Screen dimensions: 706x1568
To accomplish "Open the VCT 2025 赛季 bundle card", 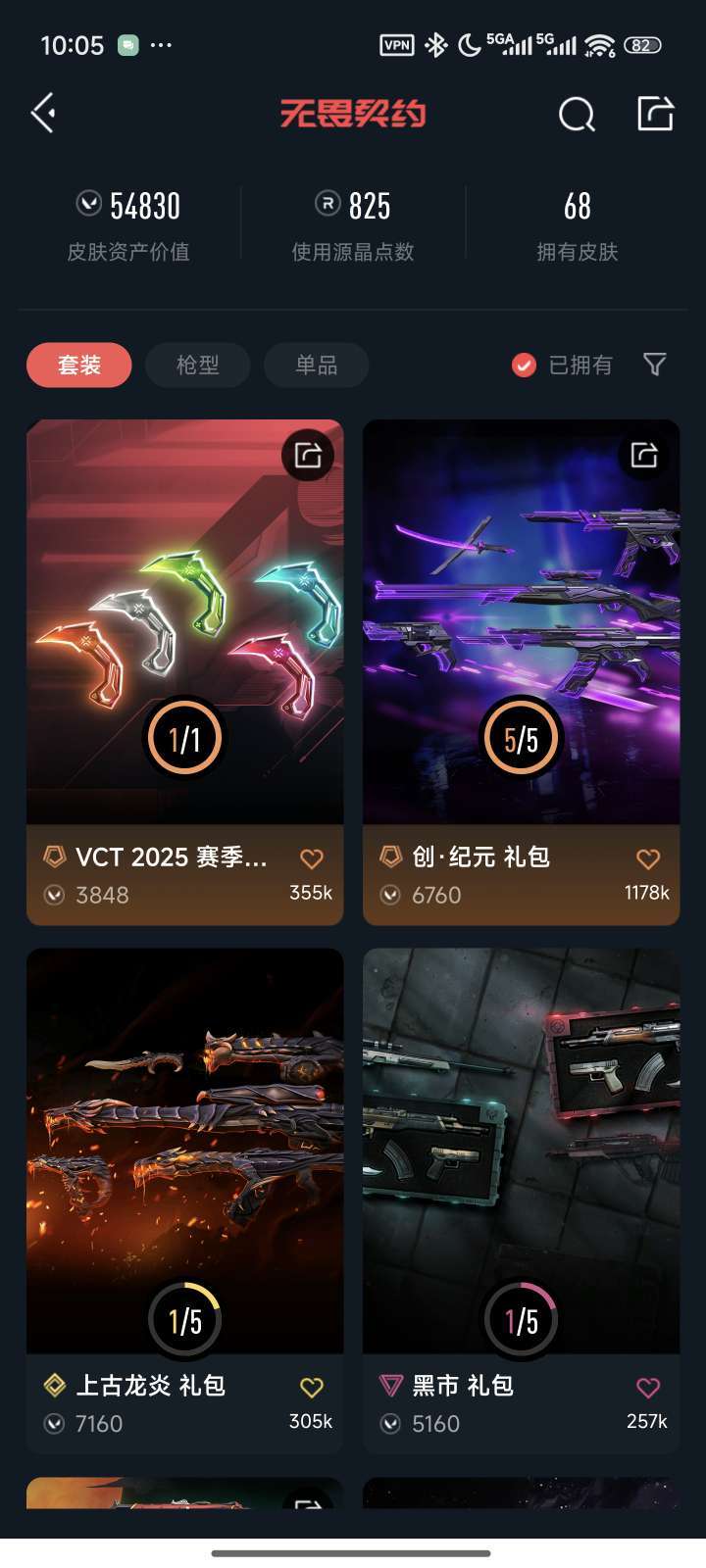I will (185, 672).
